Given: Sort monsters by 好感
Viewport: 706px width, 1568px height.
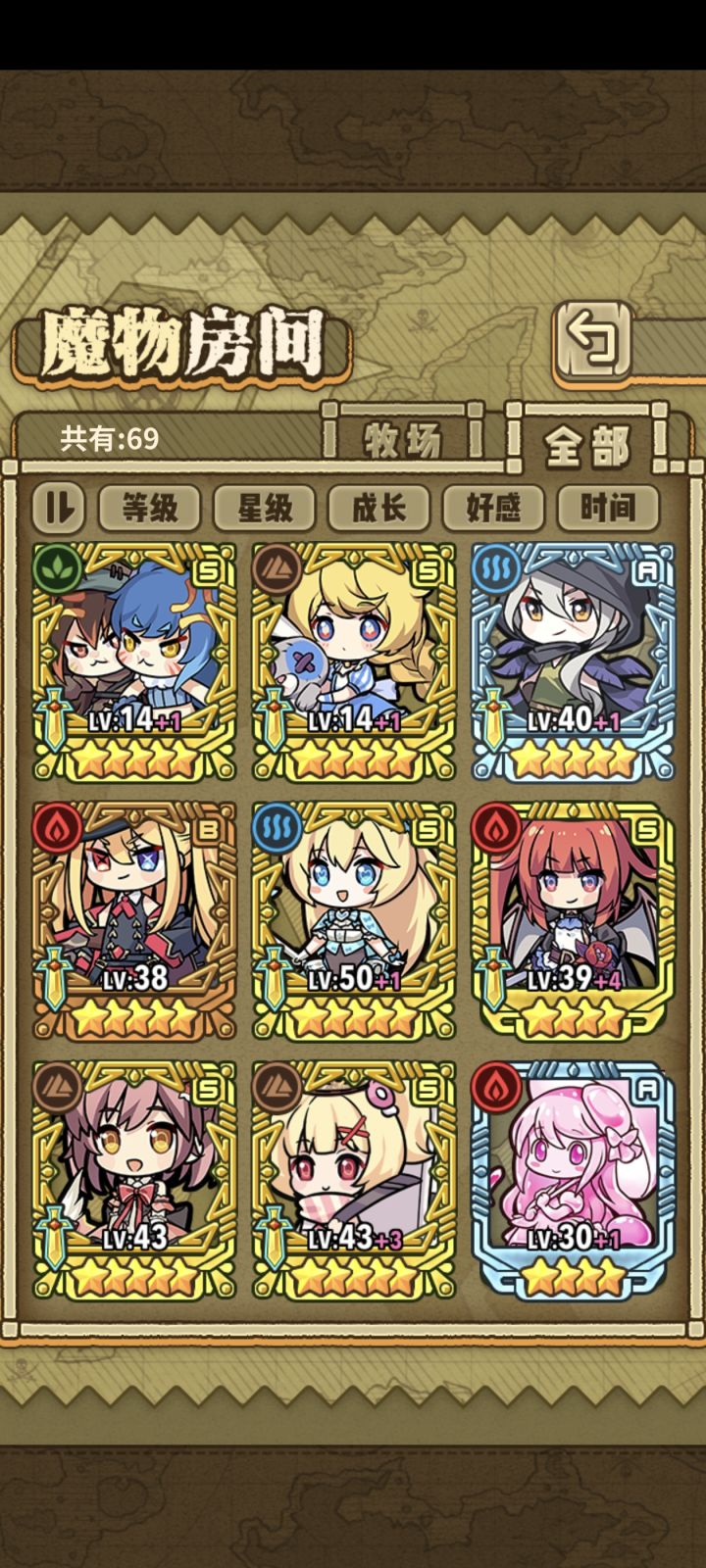Looking at the screenshot, I should coord(493,508).
